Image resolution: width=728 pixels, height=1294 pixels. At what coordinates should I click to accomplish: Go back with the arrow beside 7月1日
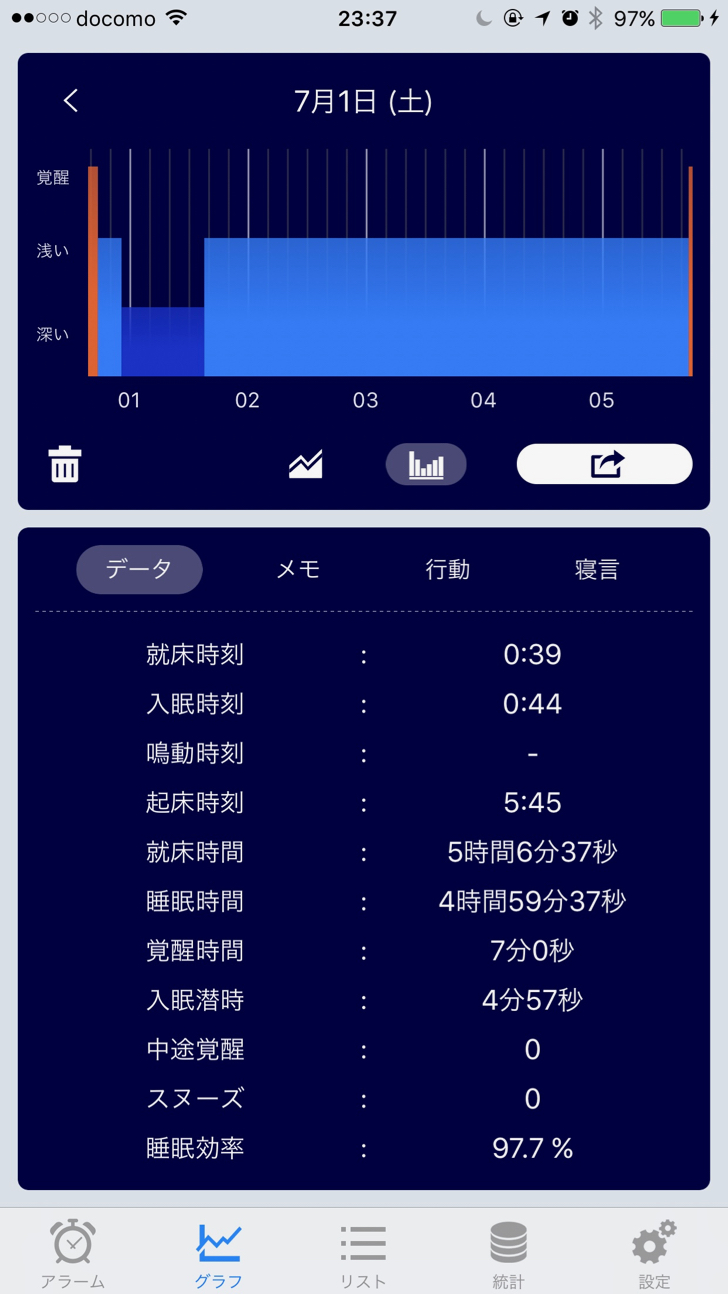[x=70, y=101]
